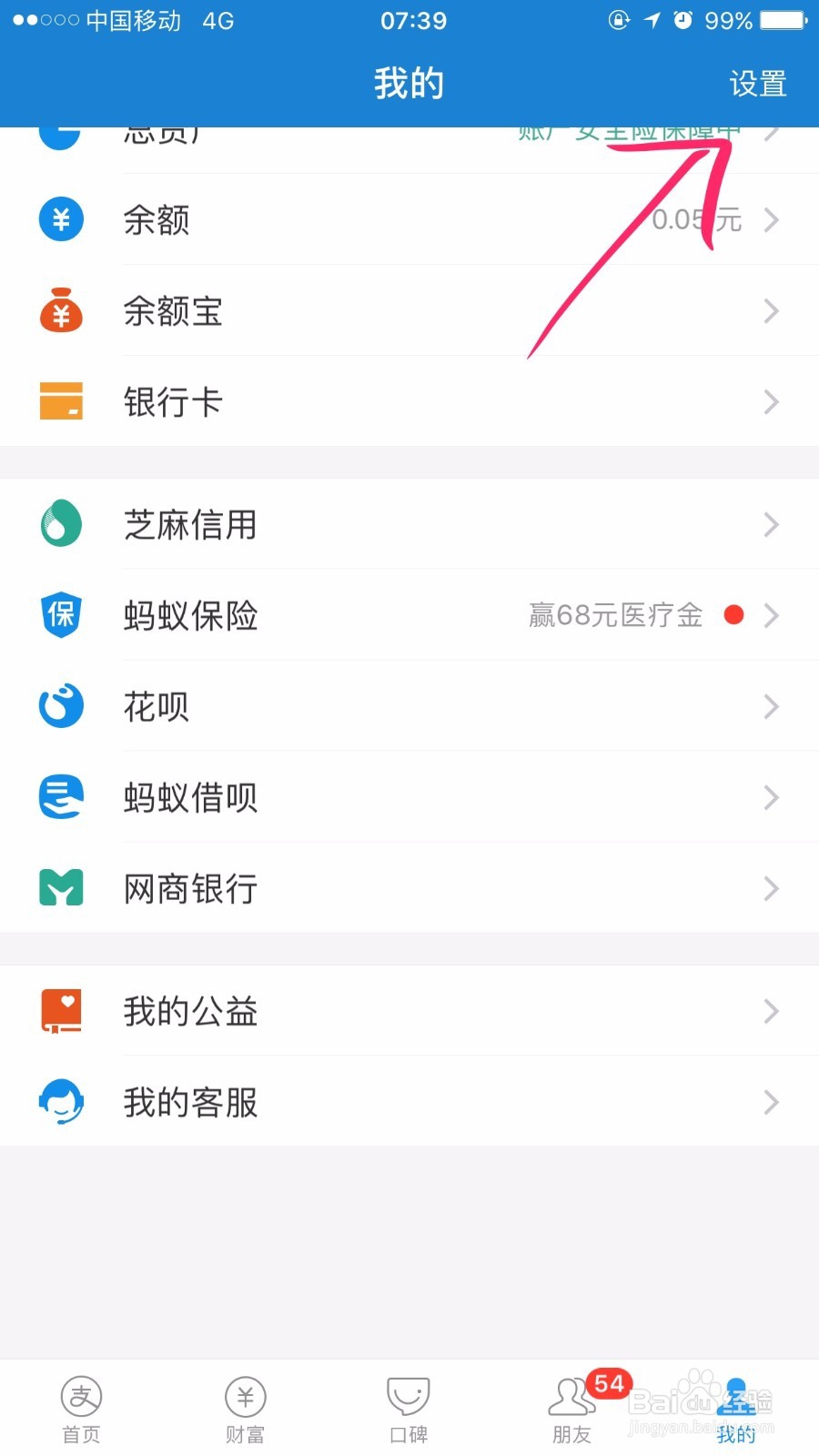Switch to the 首页 tab
The height and width of the screenshot is (1456, 819).
click(81, 1406)
